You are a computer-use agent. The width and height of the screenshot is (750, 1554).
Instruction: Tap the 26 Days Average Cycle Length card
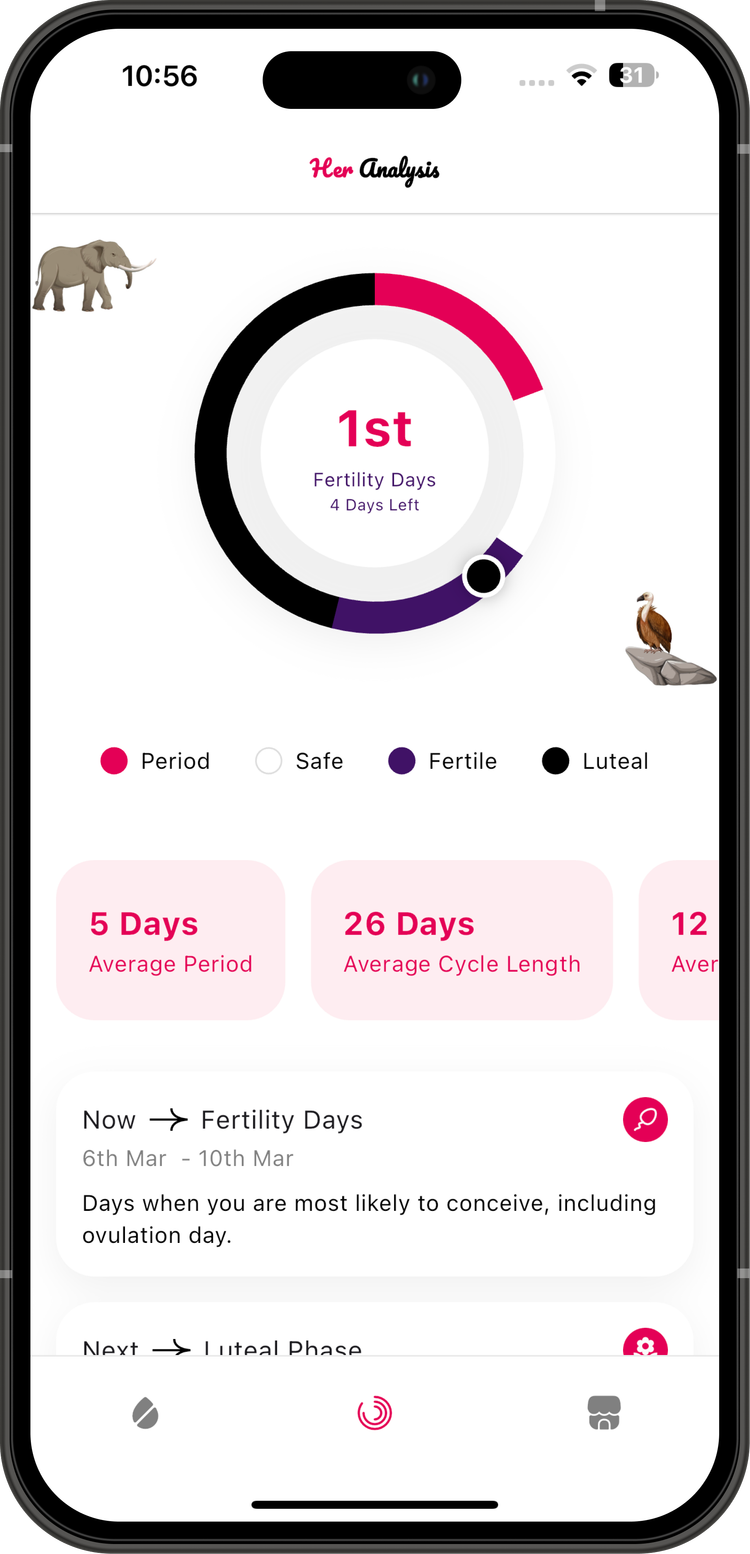461,940
